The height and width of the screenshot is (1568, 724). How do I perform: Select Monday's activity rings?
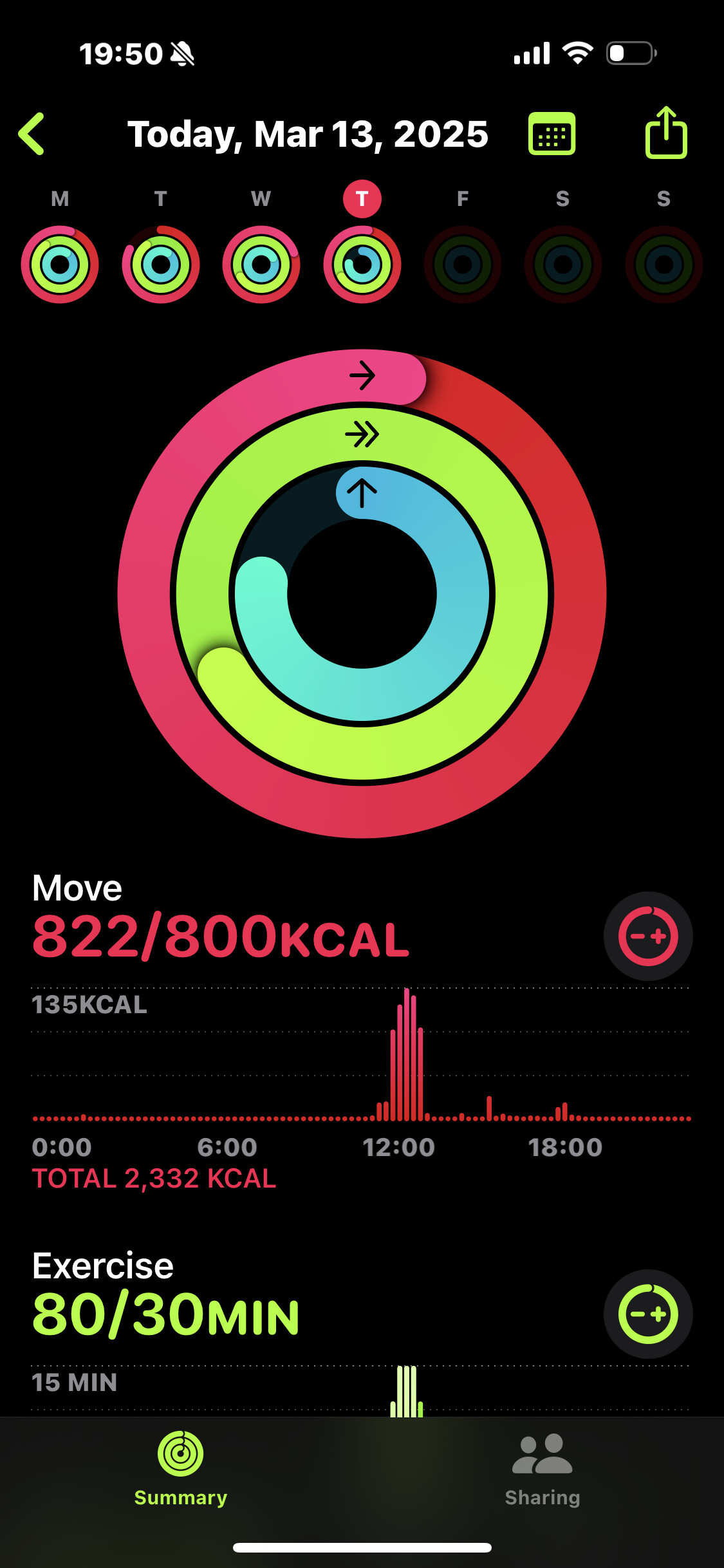[60, 264]
